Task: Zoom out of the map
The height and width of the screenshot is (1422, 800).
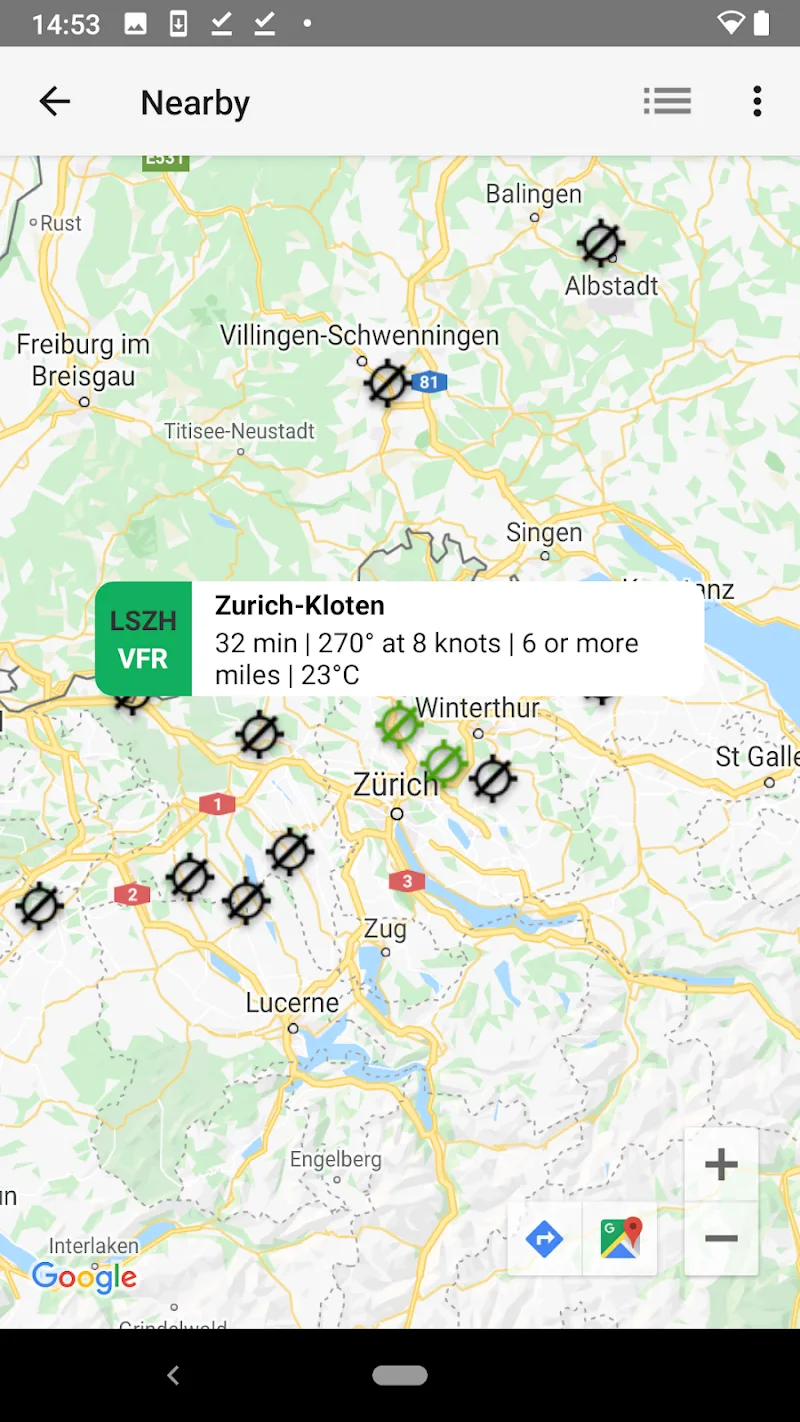Action: click(721, 1239)
